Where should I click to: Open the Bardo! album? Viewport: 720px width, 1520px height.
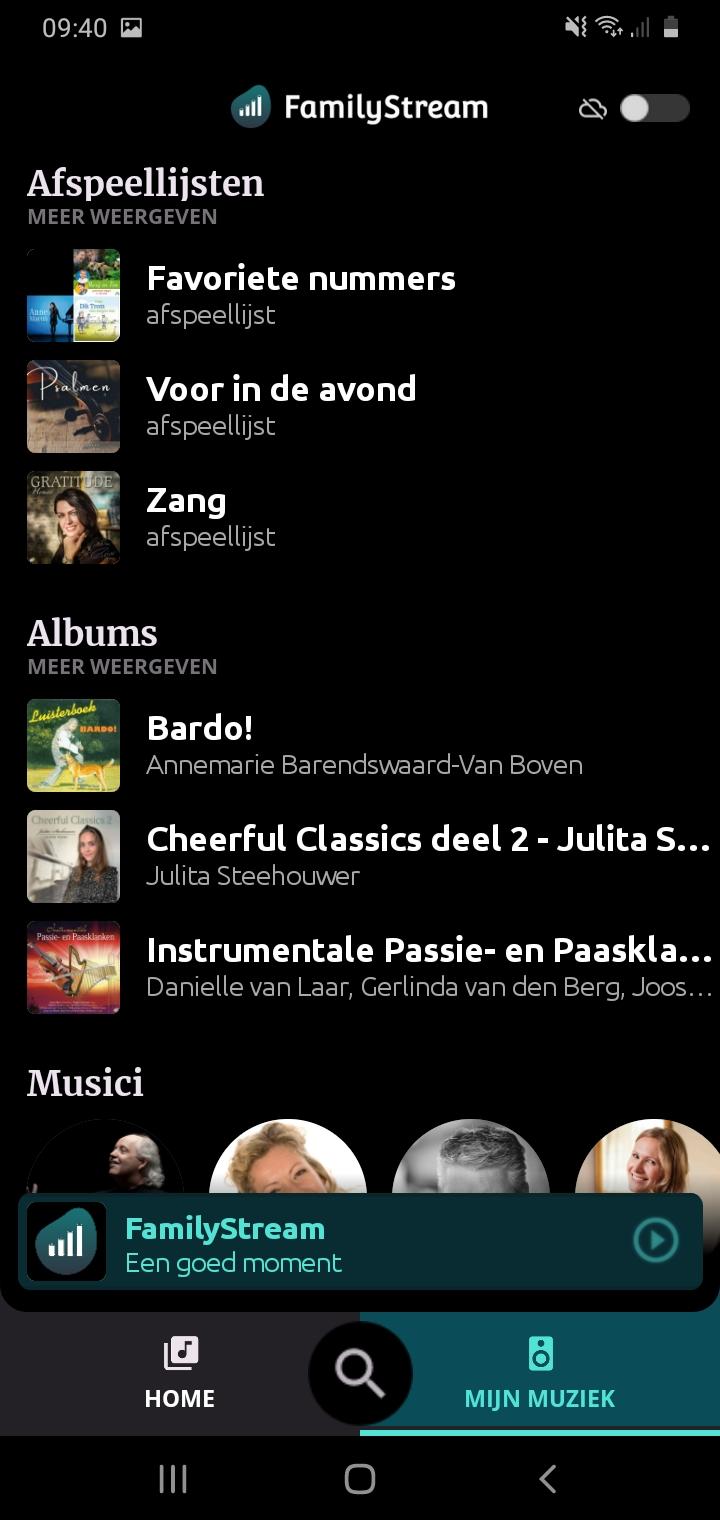coord(360,745)
